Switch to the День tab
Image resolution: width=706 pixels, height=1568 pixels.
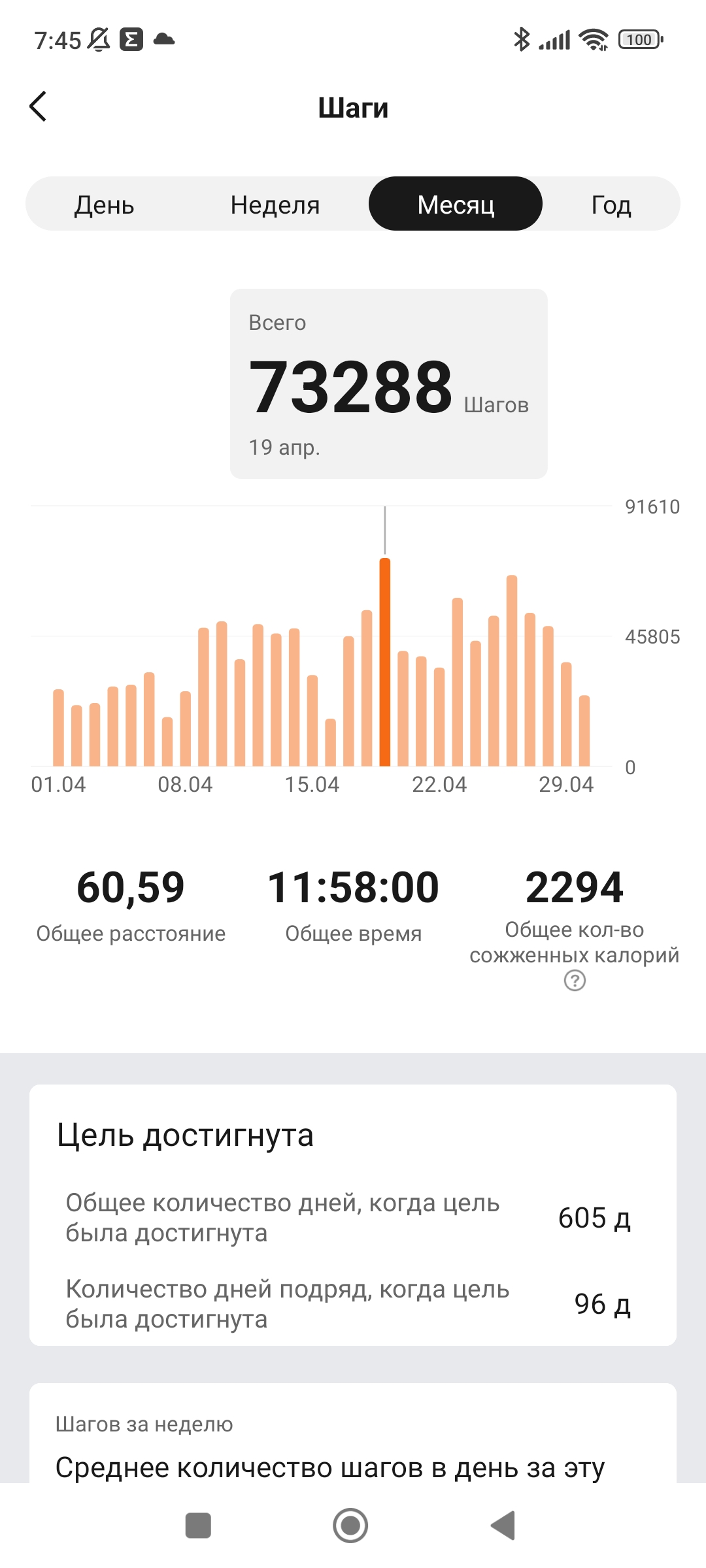105,204
